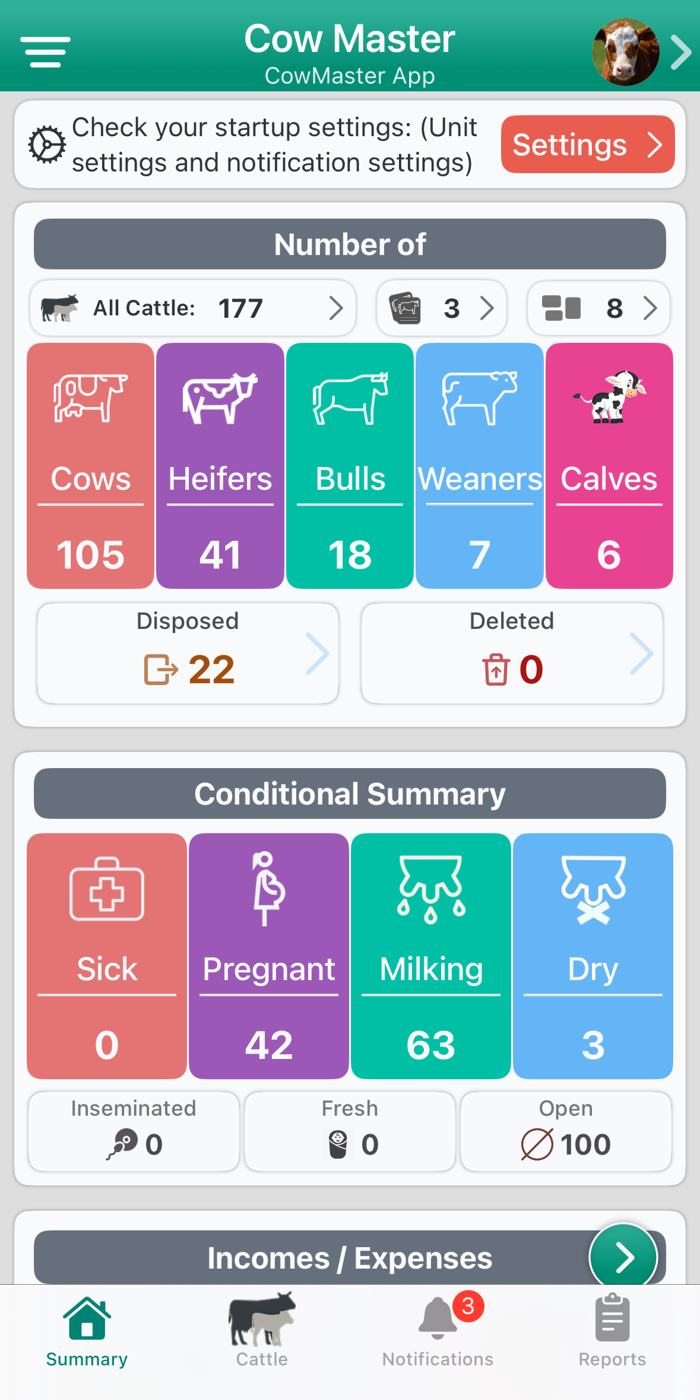The width and height of the screenshot is (700, 1400).
Task: Open the Bulls category tile
Action: click(x=350, y=465)
